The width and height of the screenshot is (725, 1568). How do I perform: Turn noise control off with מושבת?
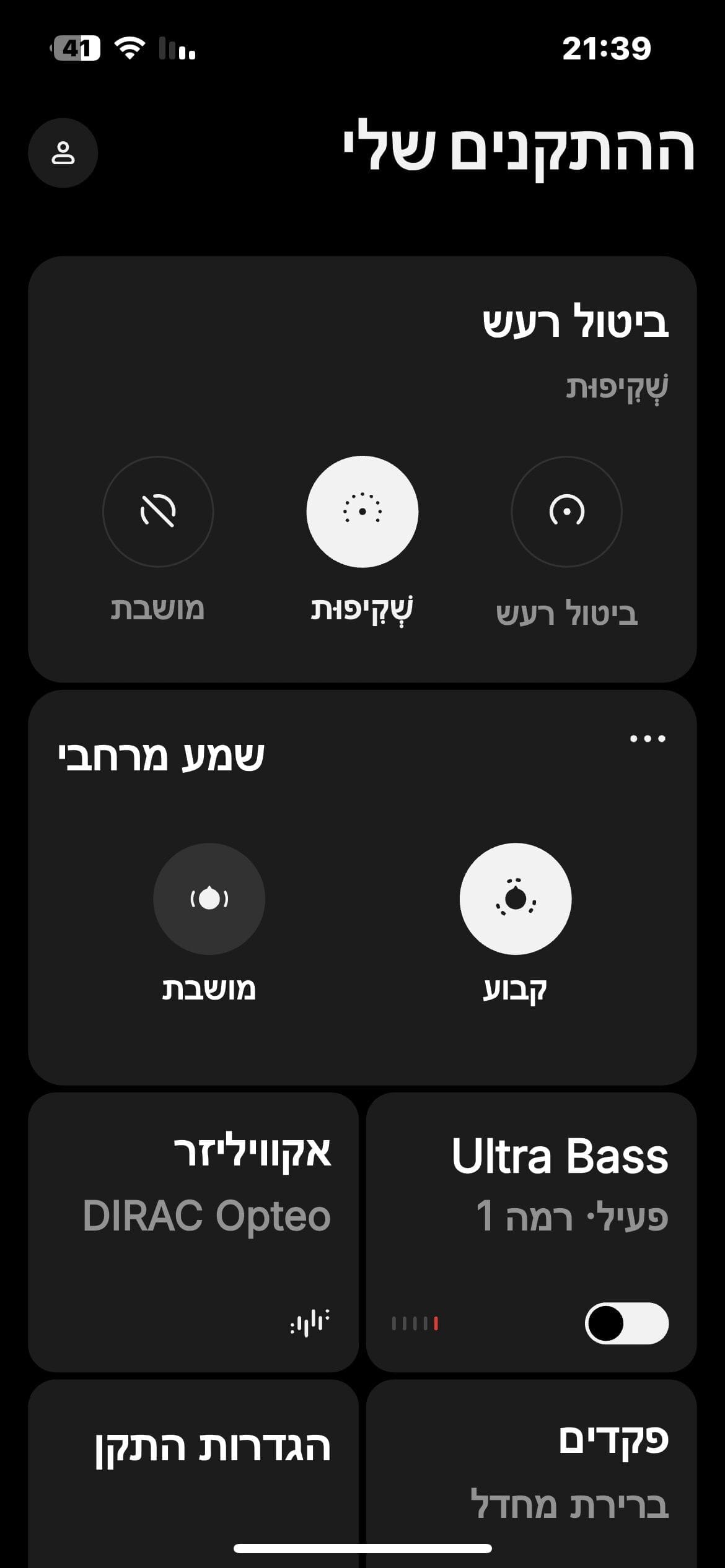[158, 512]
